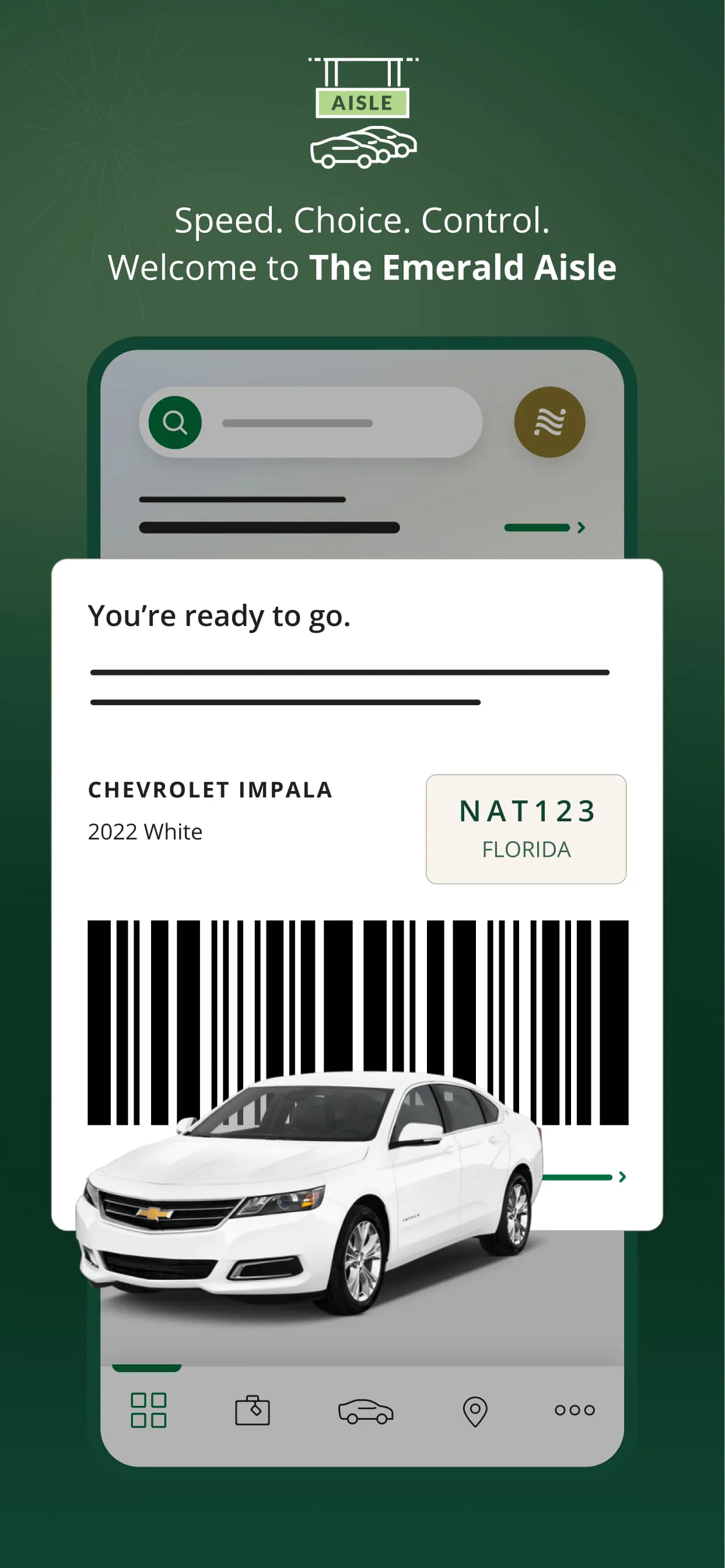Open the Welcome to The Emerald Aisle link
725x1568 pixels.
pyautogui.click(x=363, y=266)
